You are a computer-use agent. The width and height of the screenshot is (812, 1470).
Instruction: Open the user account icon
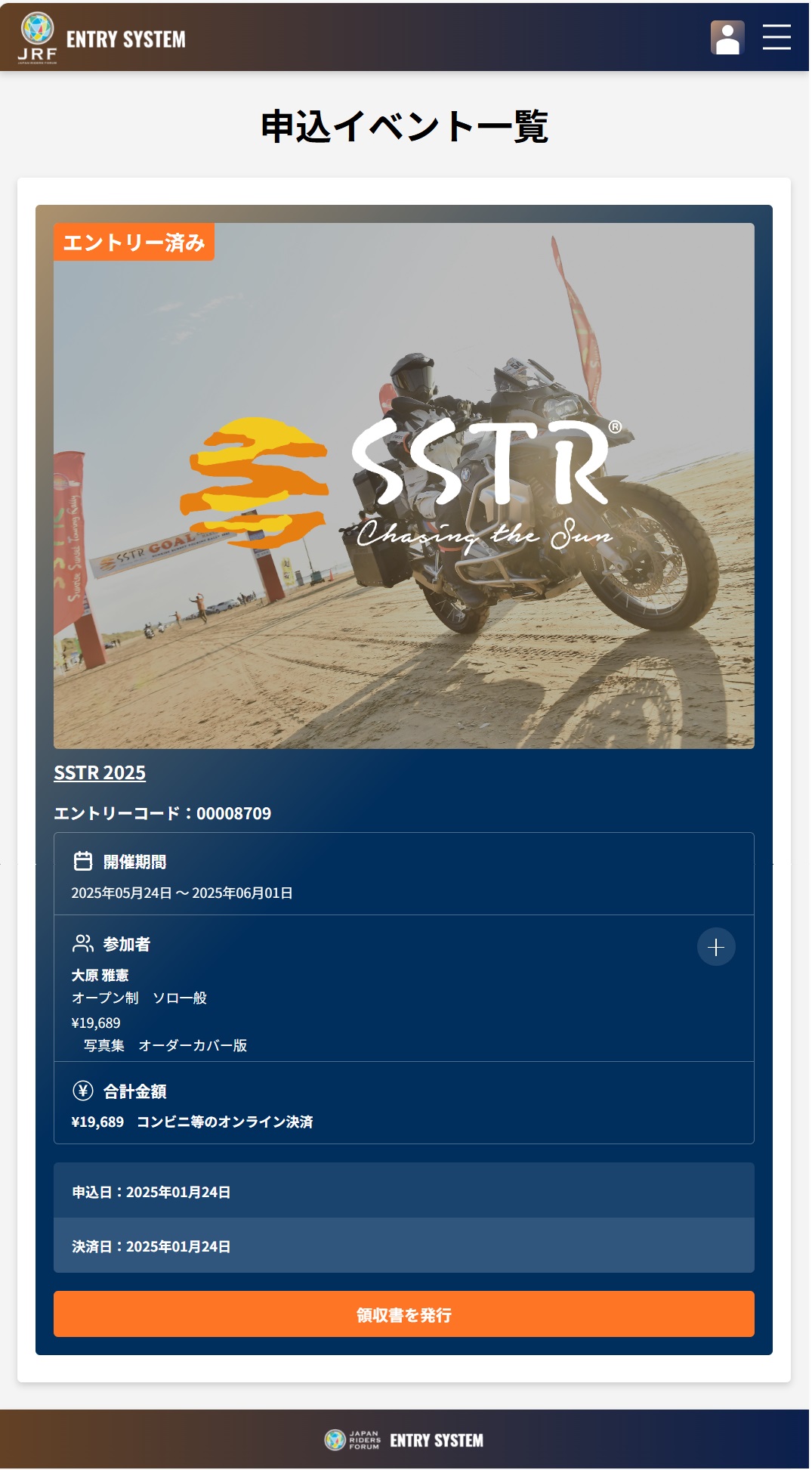coord(727,38)
